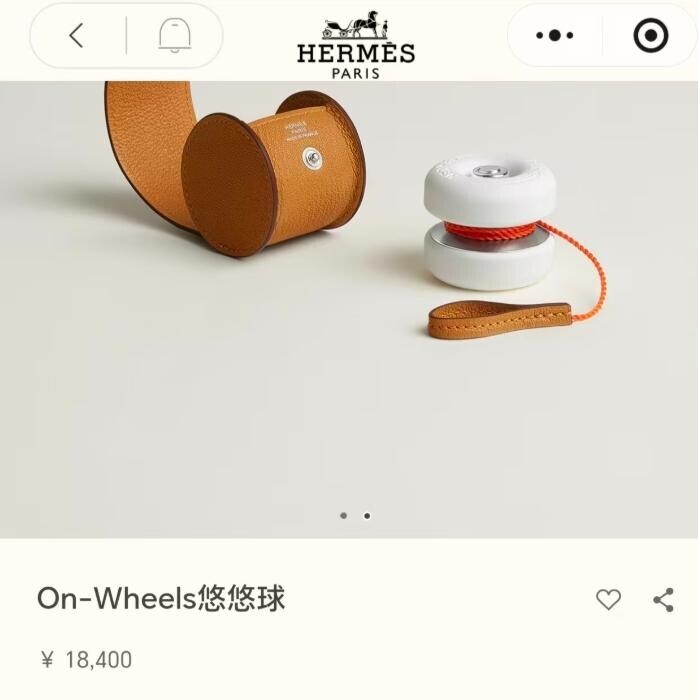Open the mini program overflow menu
This screenshot has width=700, height=700.
554,36
